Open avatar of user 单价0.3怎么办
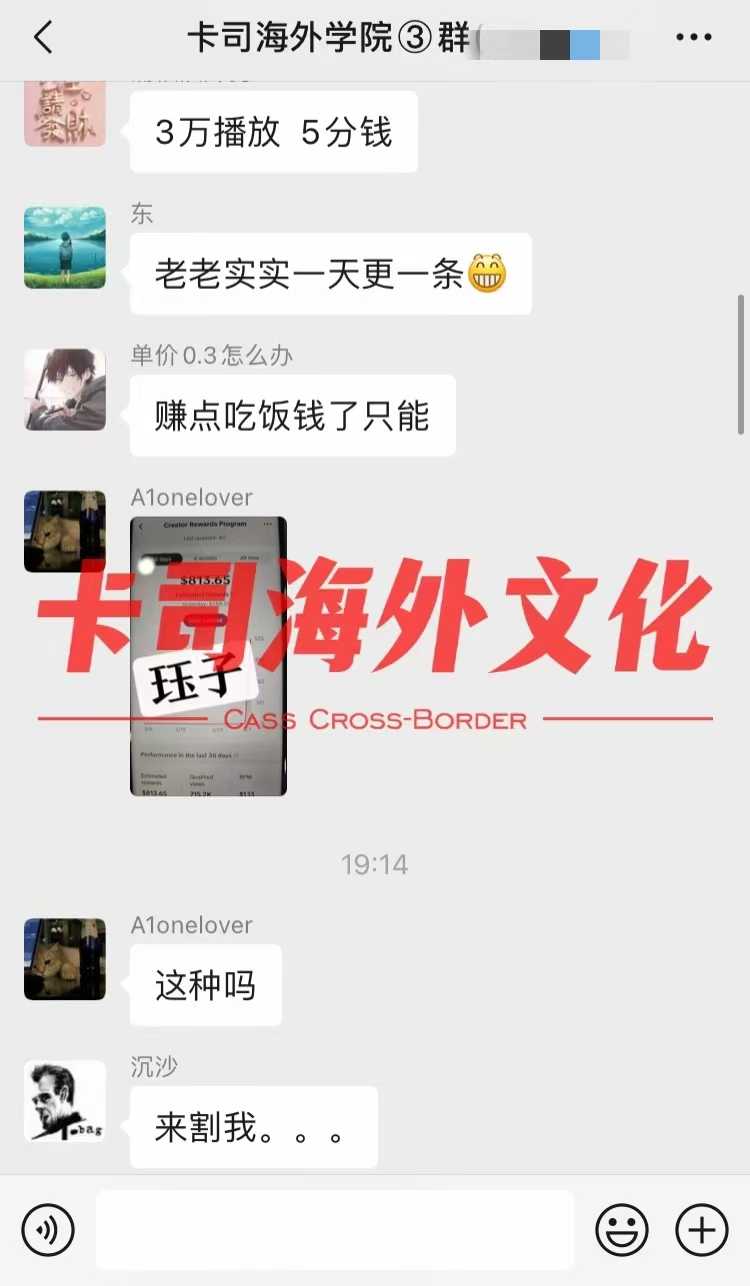 [x=65, y=389]
